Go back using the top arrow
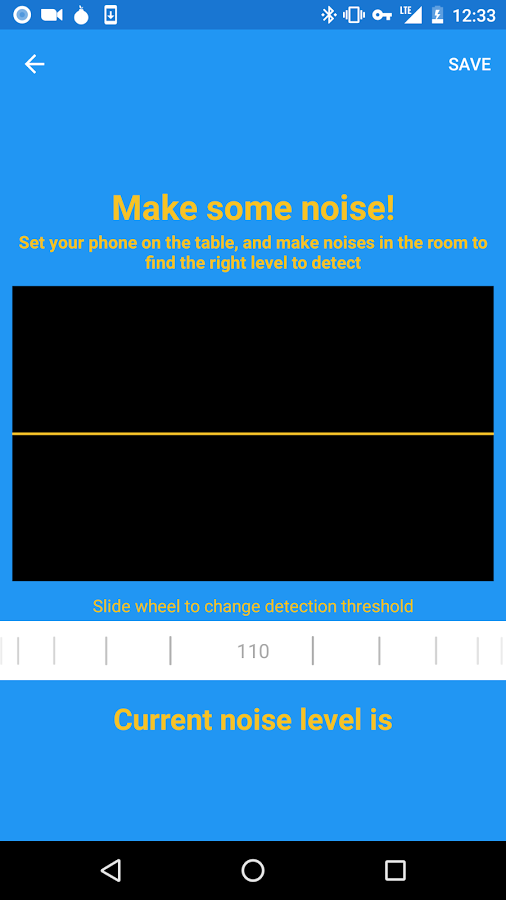The width and height of the screenshot is (506, 900). point(34,64)
